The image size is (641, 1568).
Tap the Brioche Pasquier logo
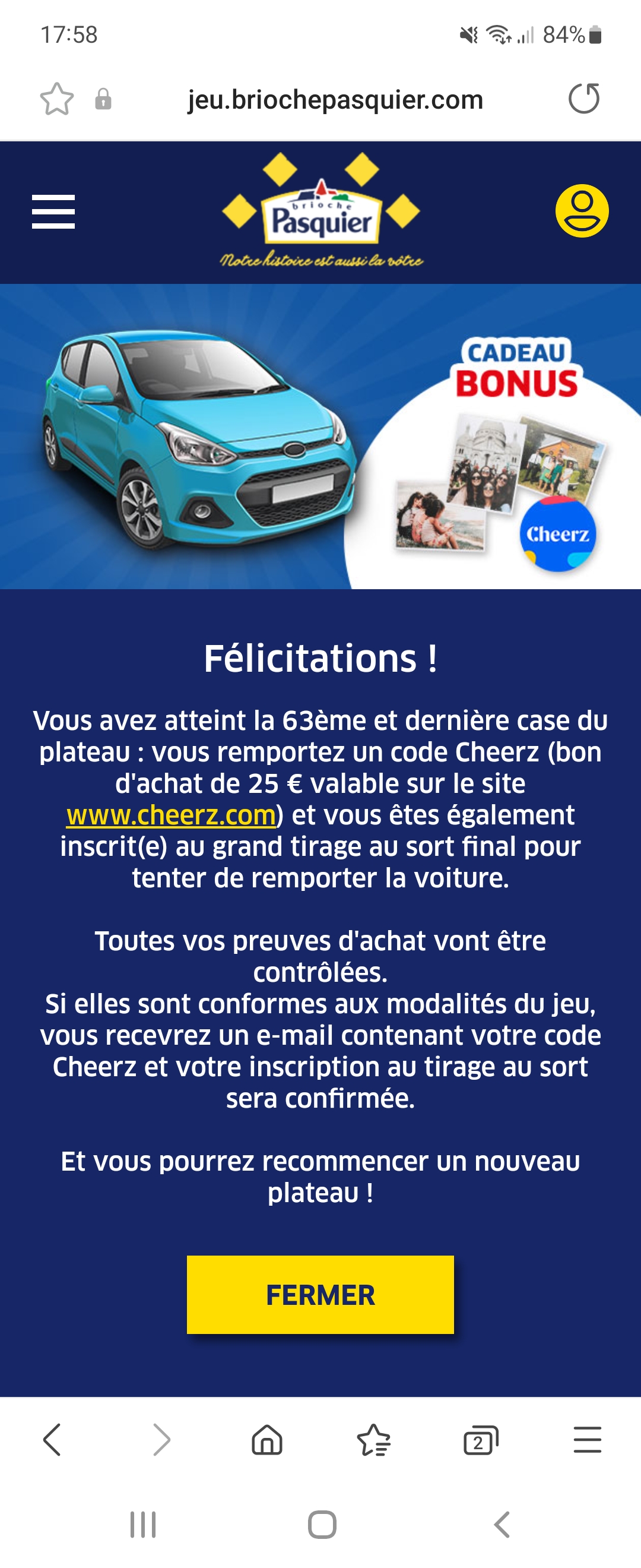[x=320, y=213]
